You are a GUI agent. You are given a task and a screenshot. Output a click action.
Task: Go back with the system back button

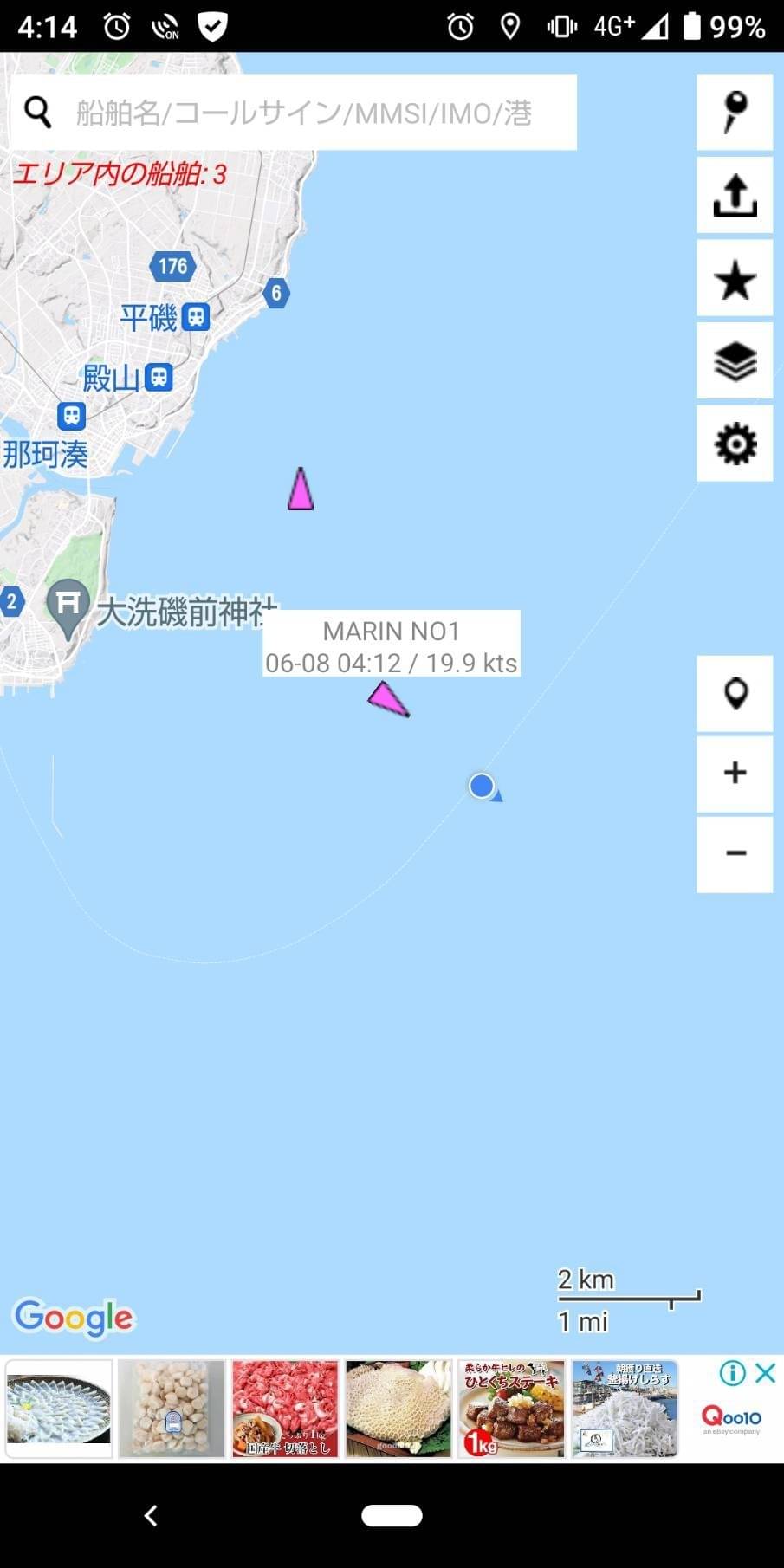[151, 1515]
